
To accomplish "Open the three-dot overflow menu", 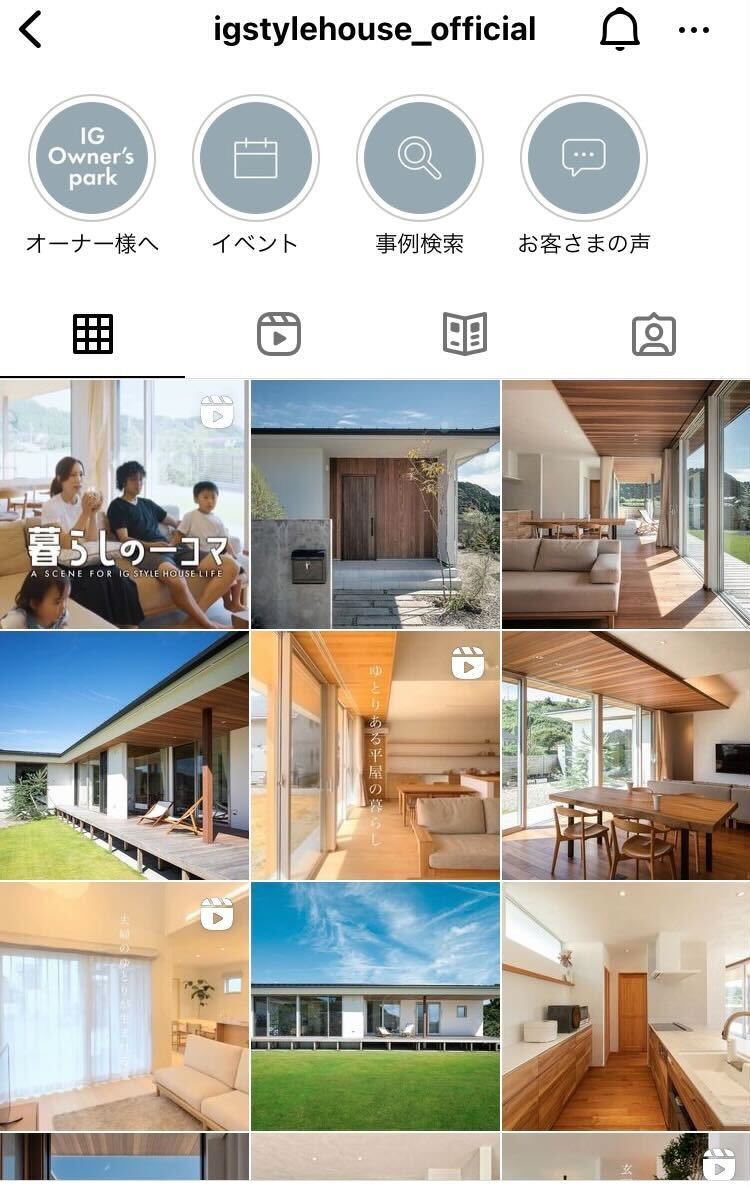I will (x=693, y=30).
